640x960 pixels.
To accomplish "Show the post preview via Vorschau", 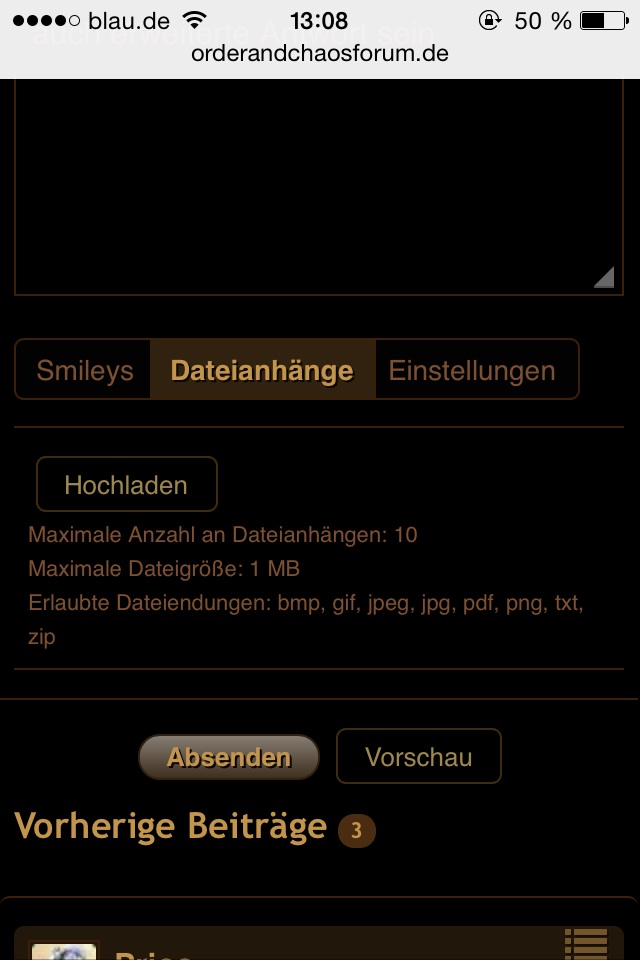I will click(x=418, y=757).
